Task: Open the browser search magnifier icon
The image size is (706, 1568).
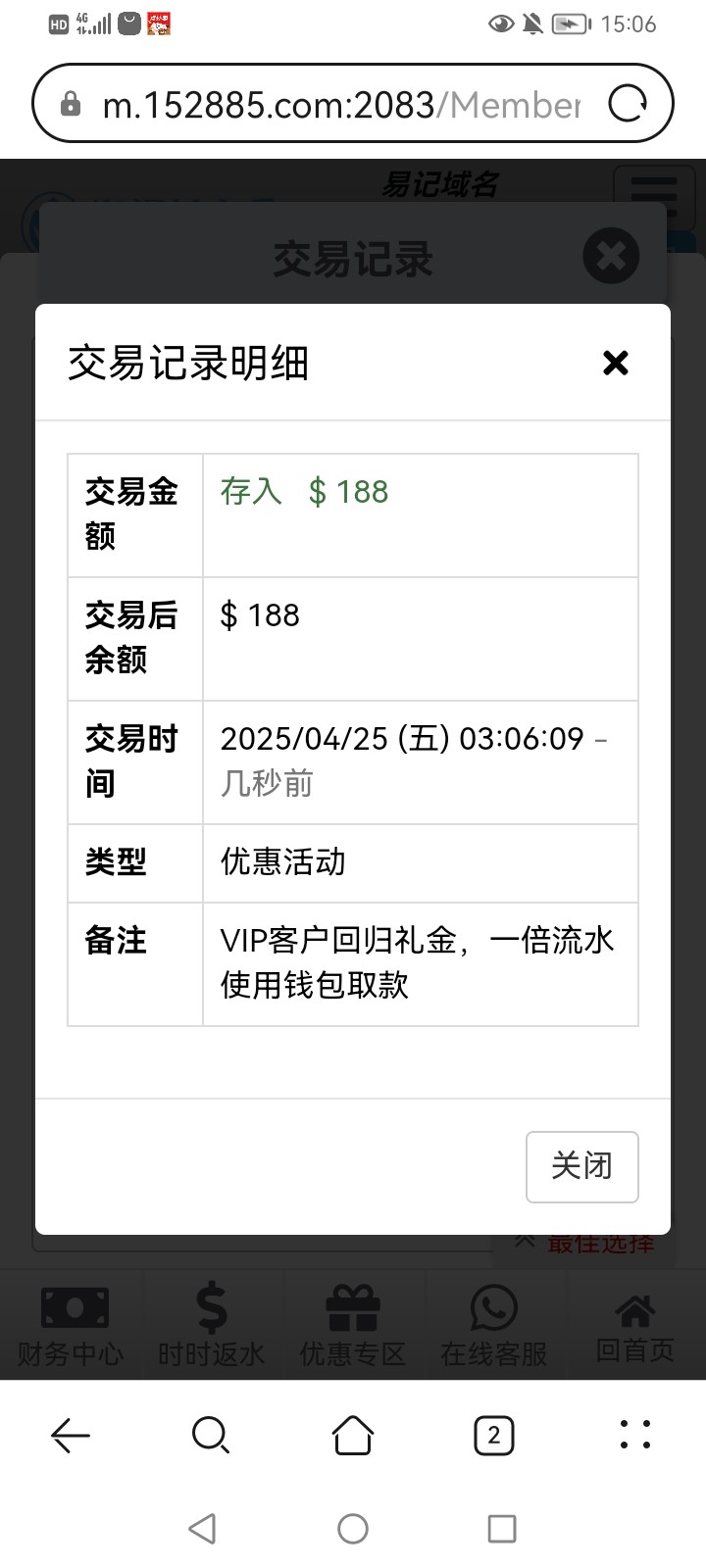Action: click(211, 1435)
